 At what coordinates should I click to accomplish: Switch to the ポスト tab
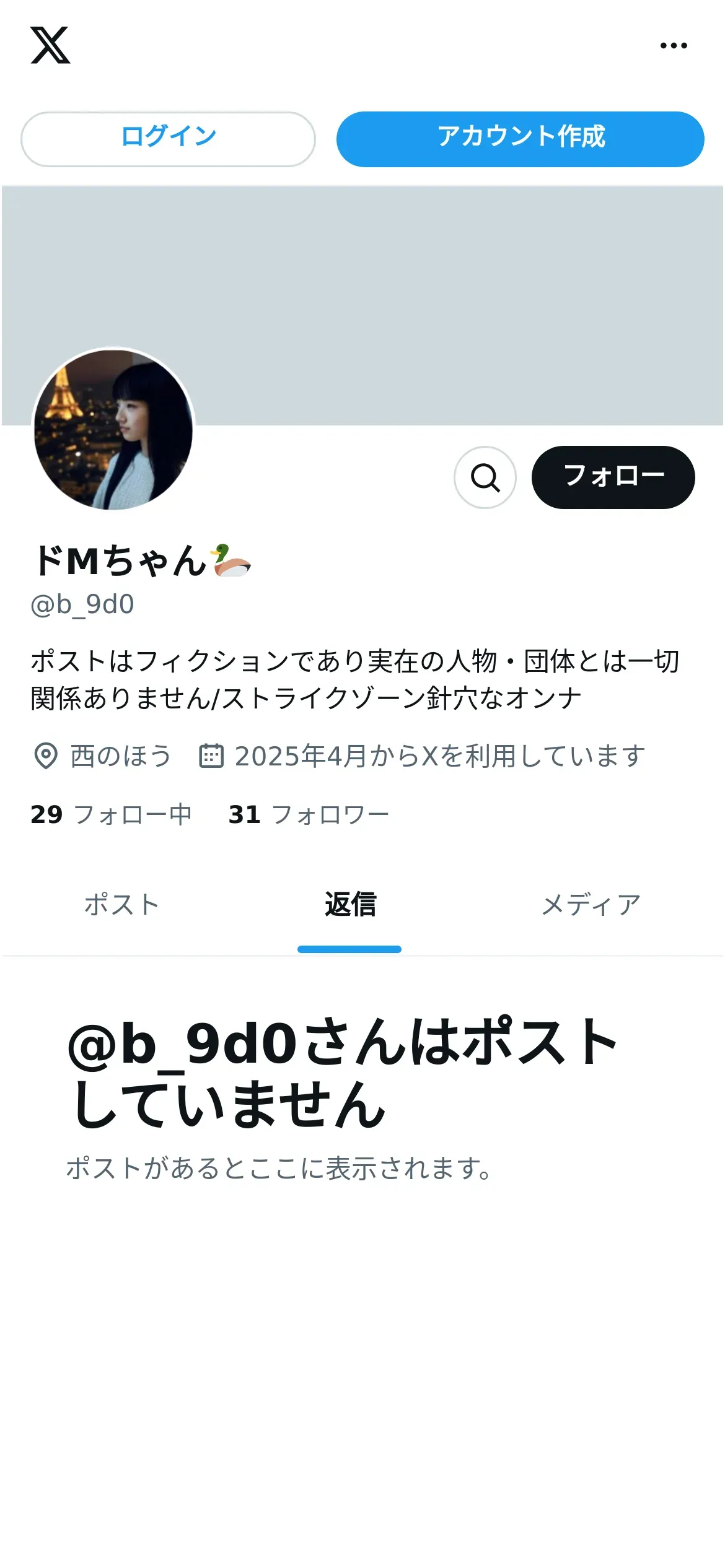coord(121,905)
